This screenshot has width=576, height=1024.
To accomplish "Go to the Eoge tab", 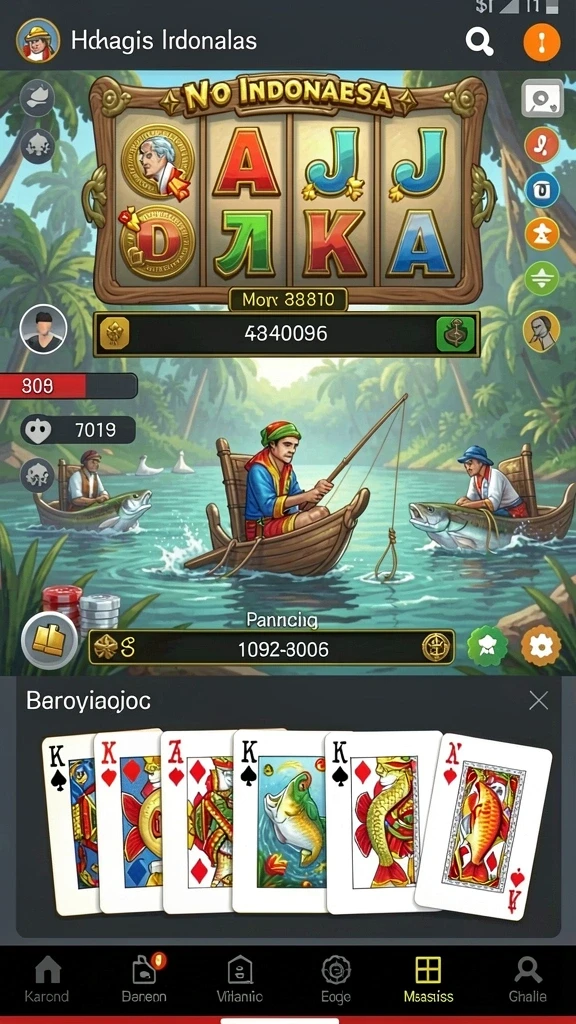I will (x=336, y=980).
